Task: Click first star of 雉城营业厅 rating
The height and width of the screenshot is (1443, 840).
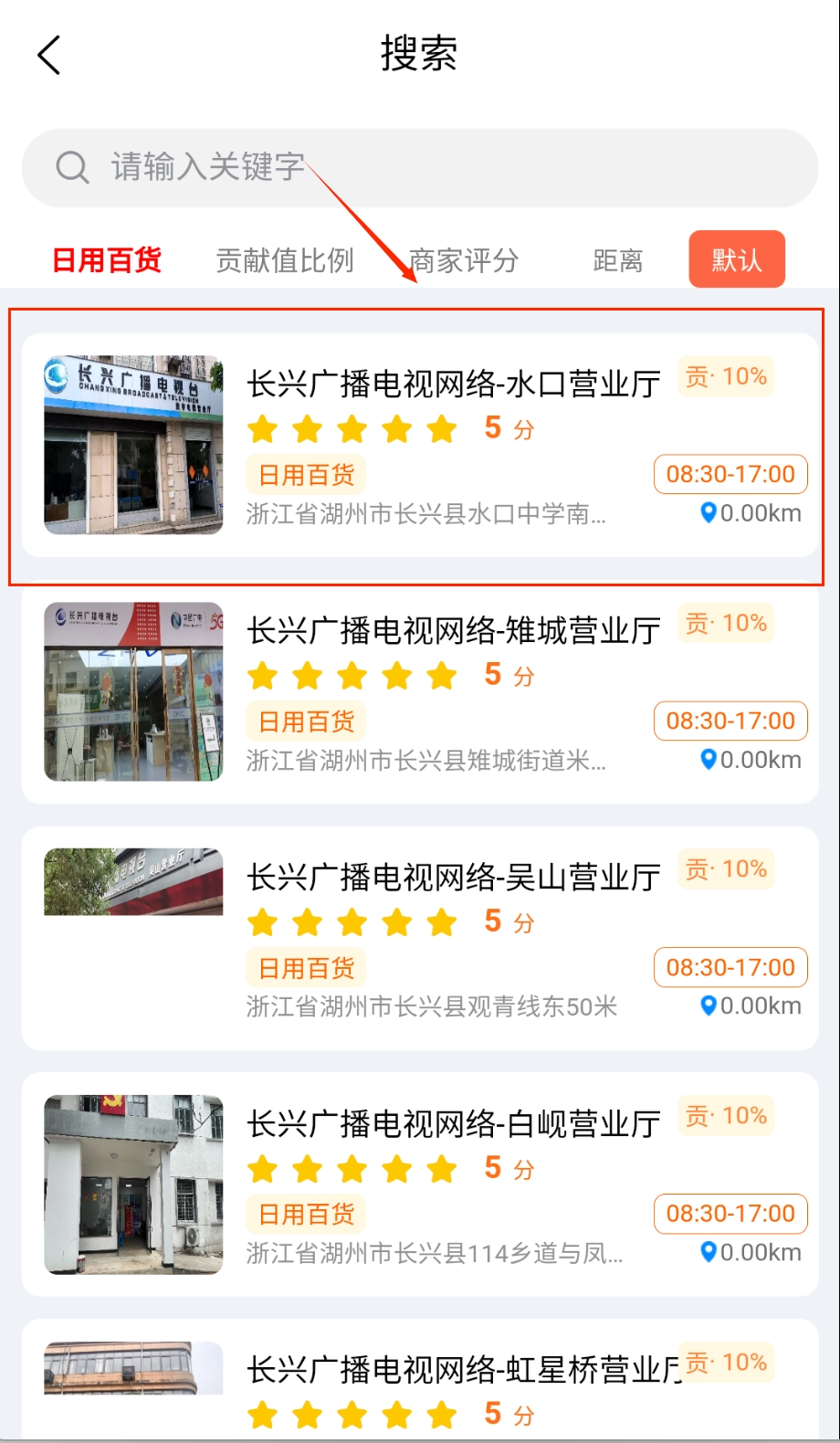Action: [261, 676]
